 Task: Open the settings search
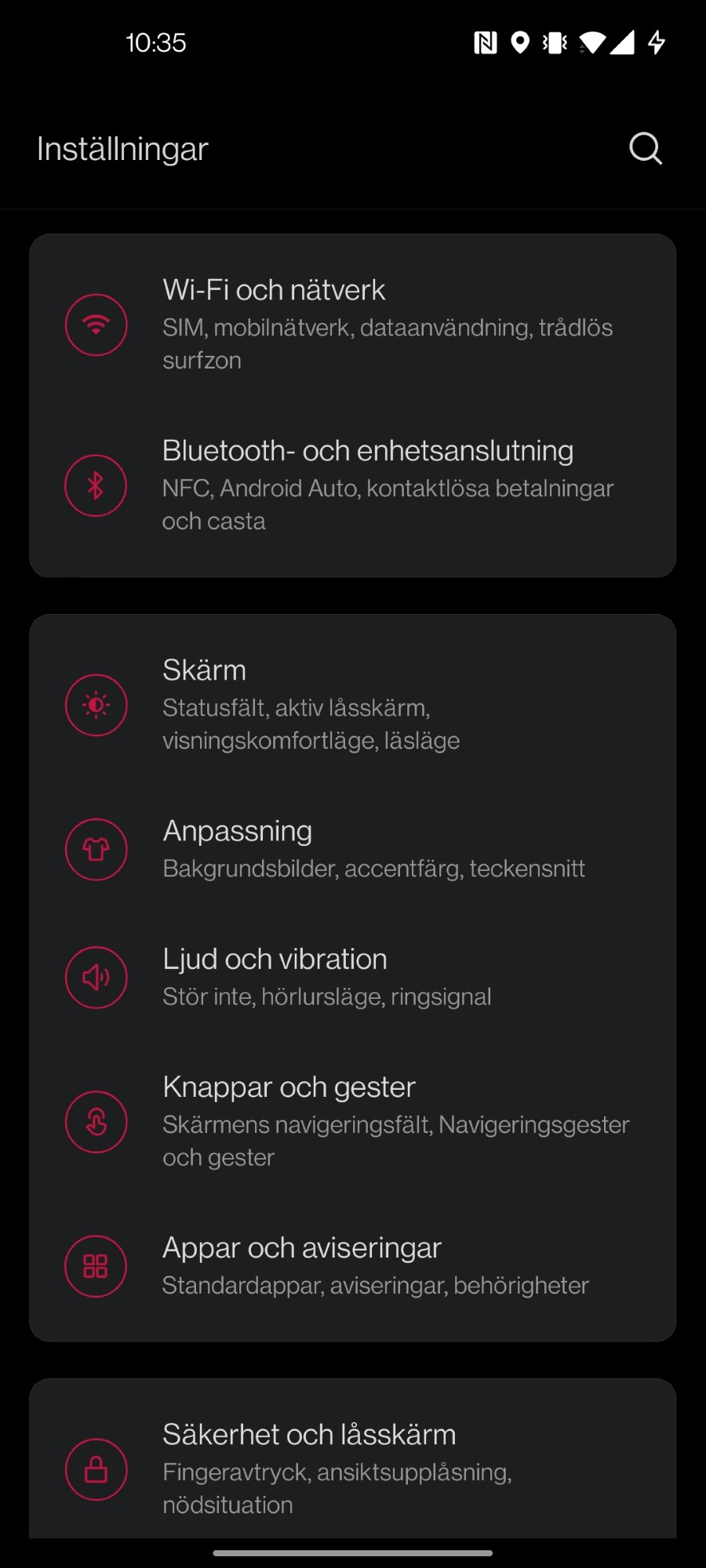click(x=646, y=148)
